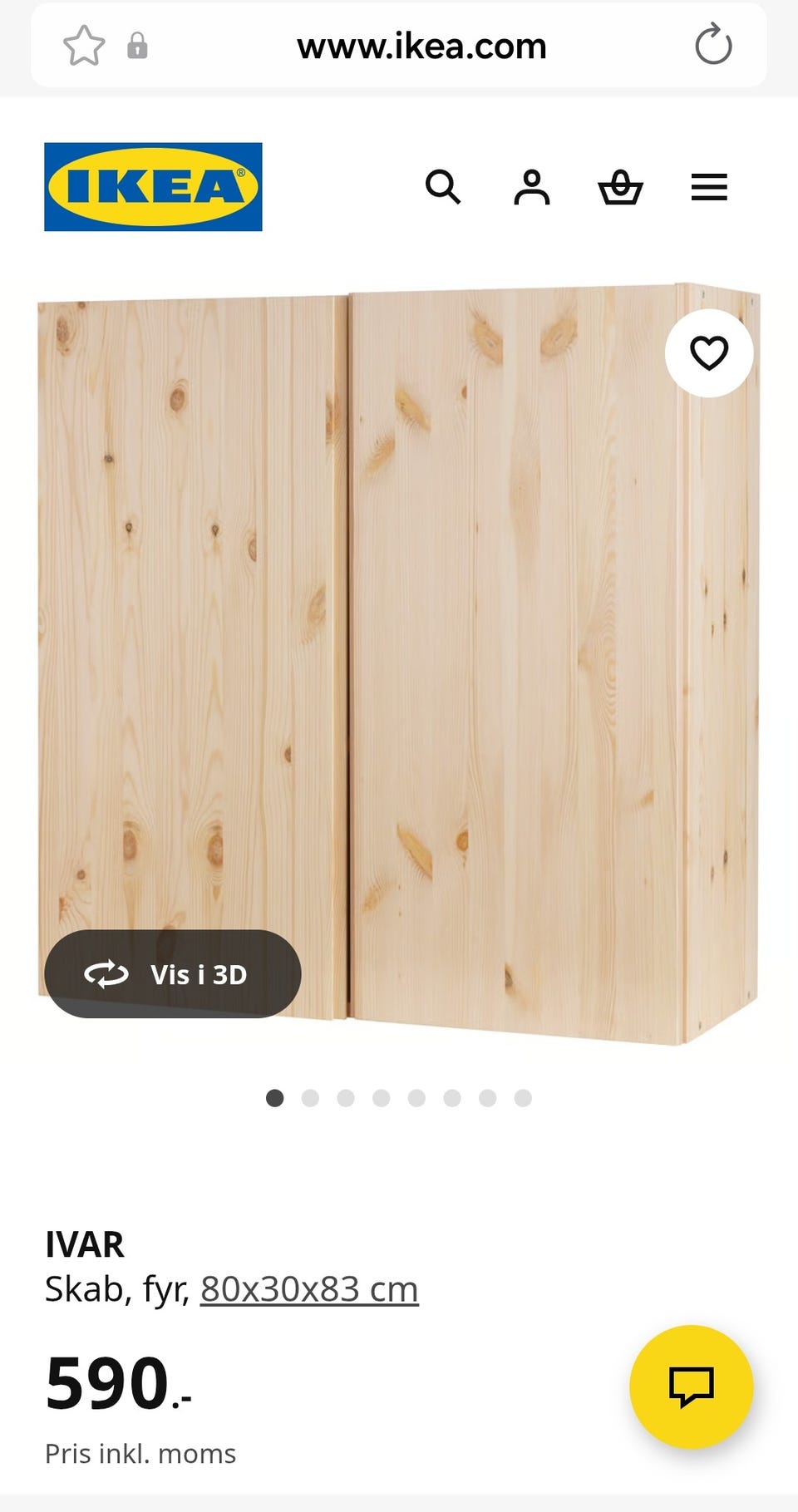Go to the IKEA homepage via logo
This screenshot has width=798, height=1512.
153,187
